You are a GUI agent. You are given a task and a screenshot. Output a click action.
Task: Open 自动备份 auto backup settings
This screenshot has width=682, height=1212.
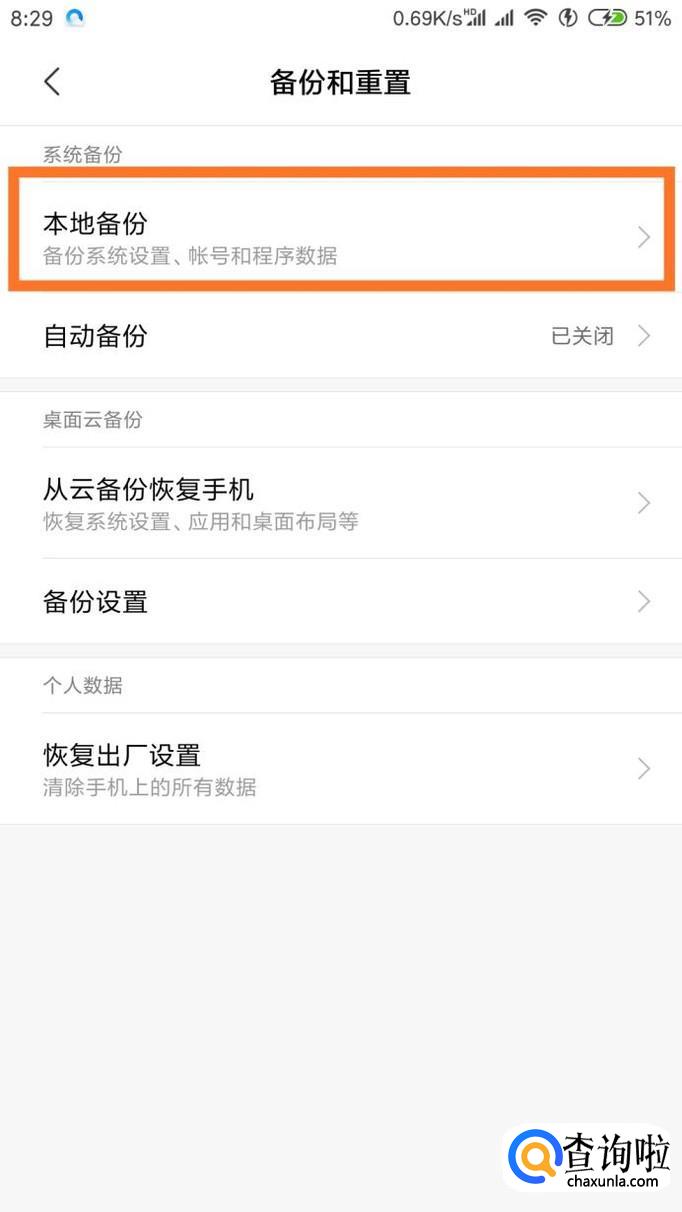(x=341, y=336)
